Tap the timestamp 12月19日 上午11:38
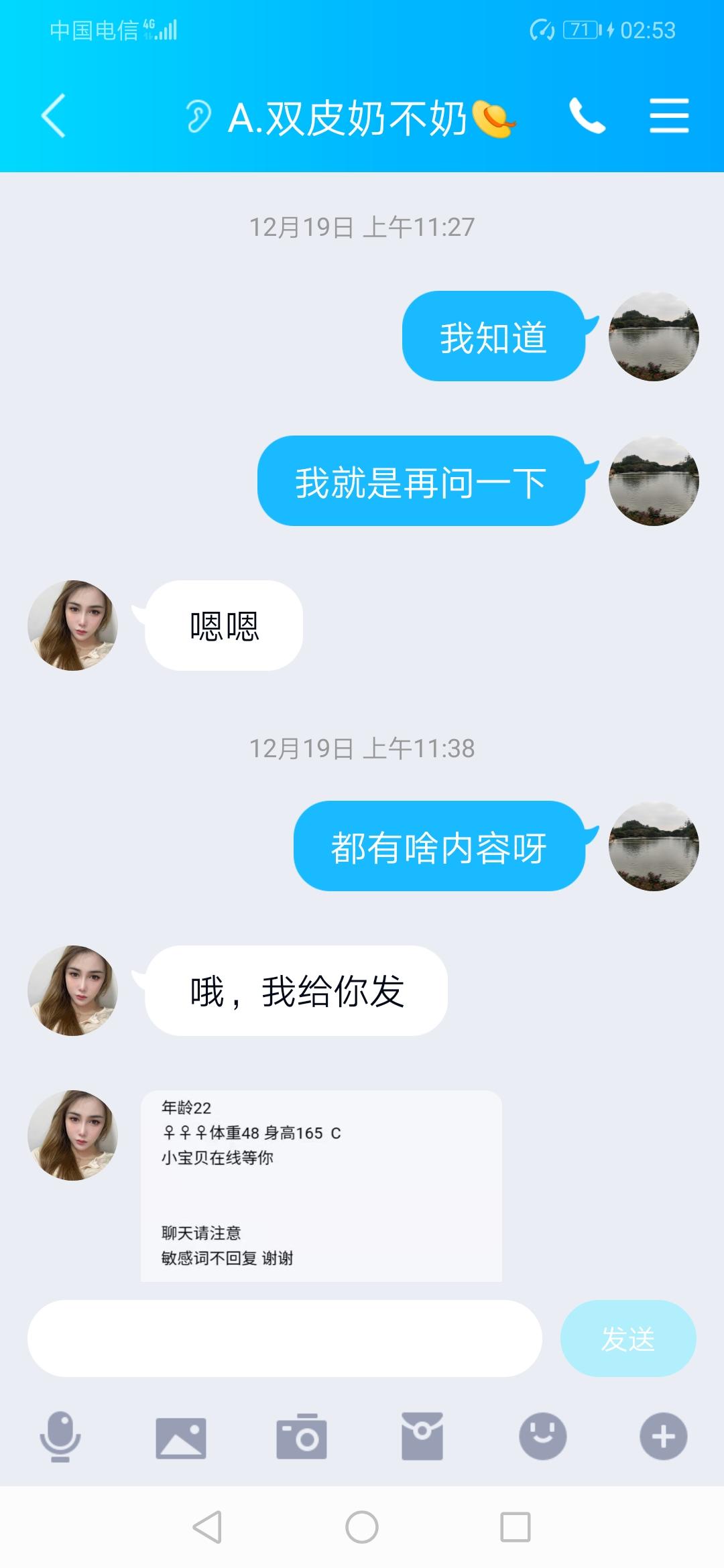The height and width of the screenshot is (1568, 724). 362,749
